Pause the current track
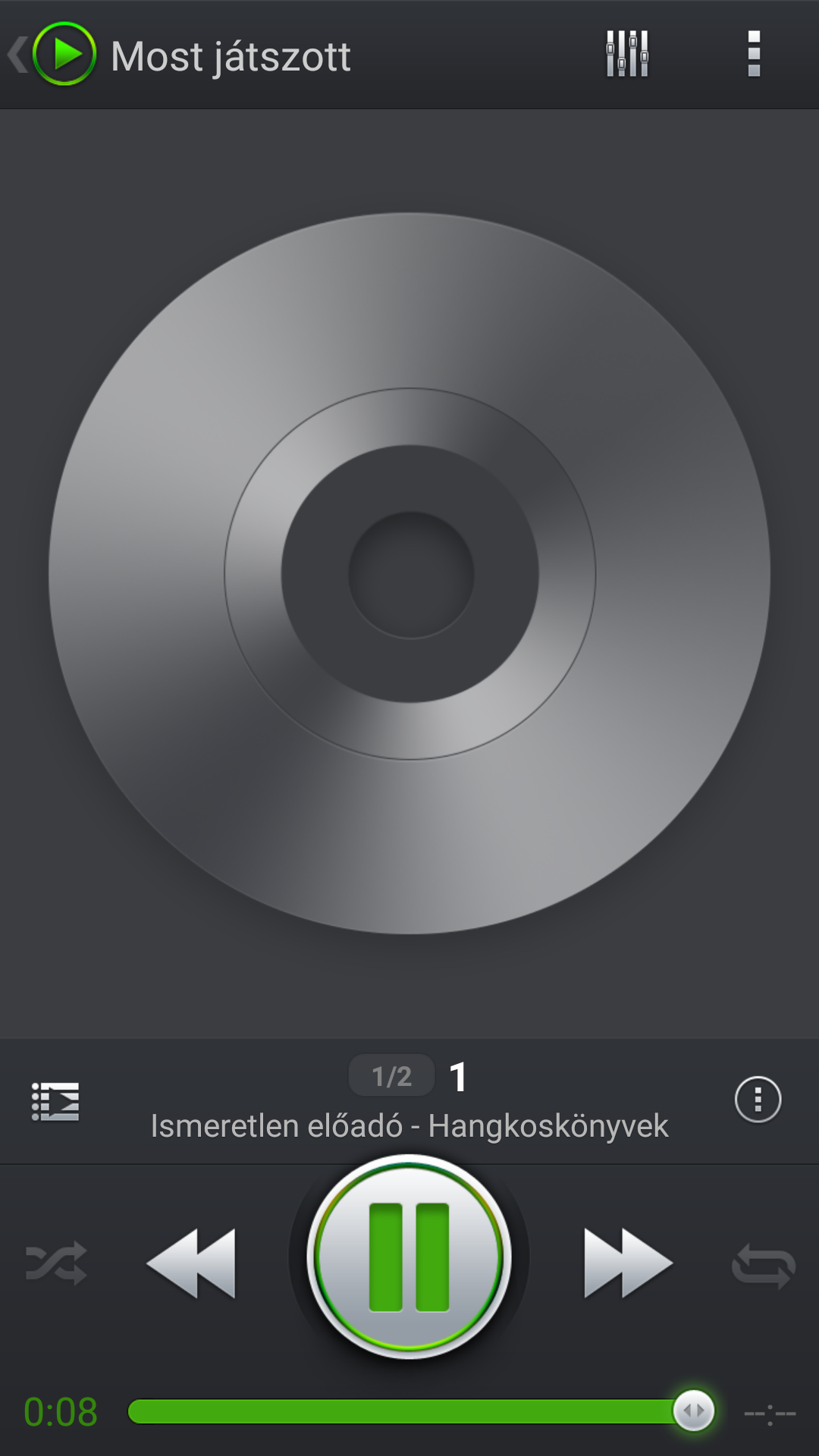Image resolution: width=819 pixels, height=1456 pixels. pos(409,1257)
